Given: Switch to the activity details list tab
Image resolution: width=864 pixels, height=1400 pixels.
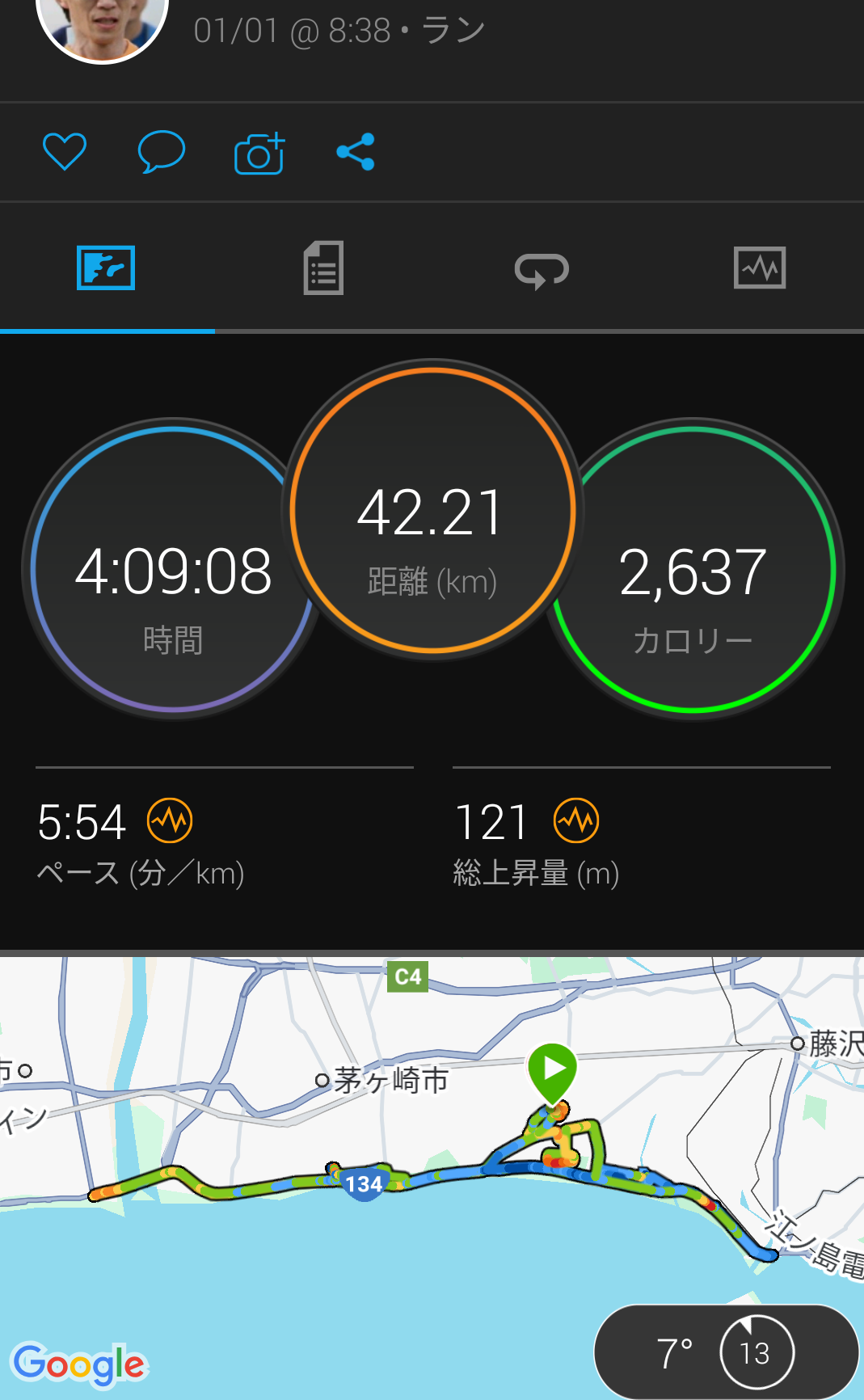Looking at the screenshot, I should pyautogui.click(x=323, y=268).
